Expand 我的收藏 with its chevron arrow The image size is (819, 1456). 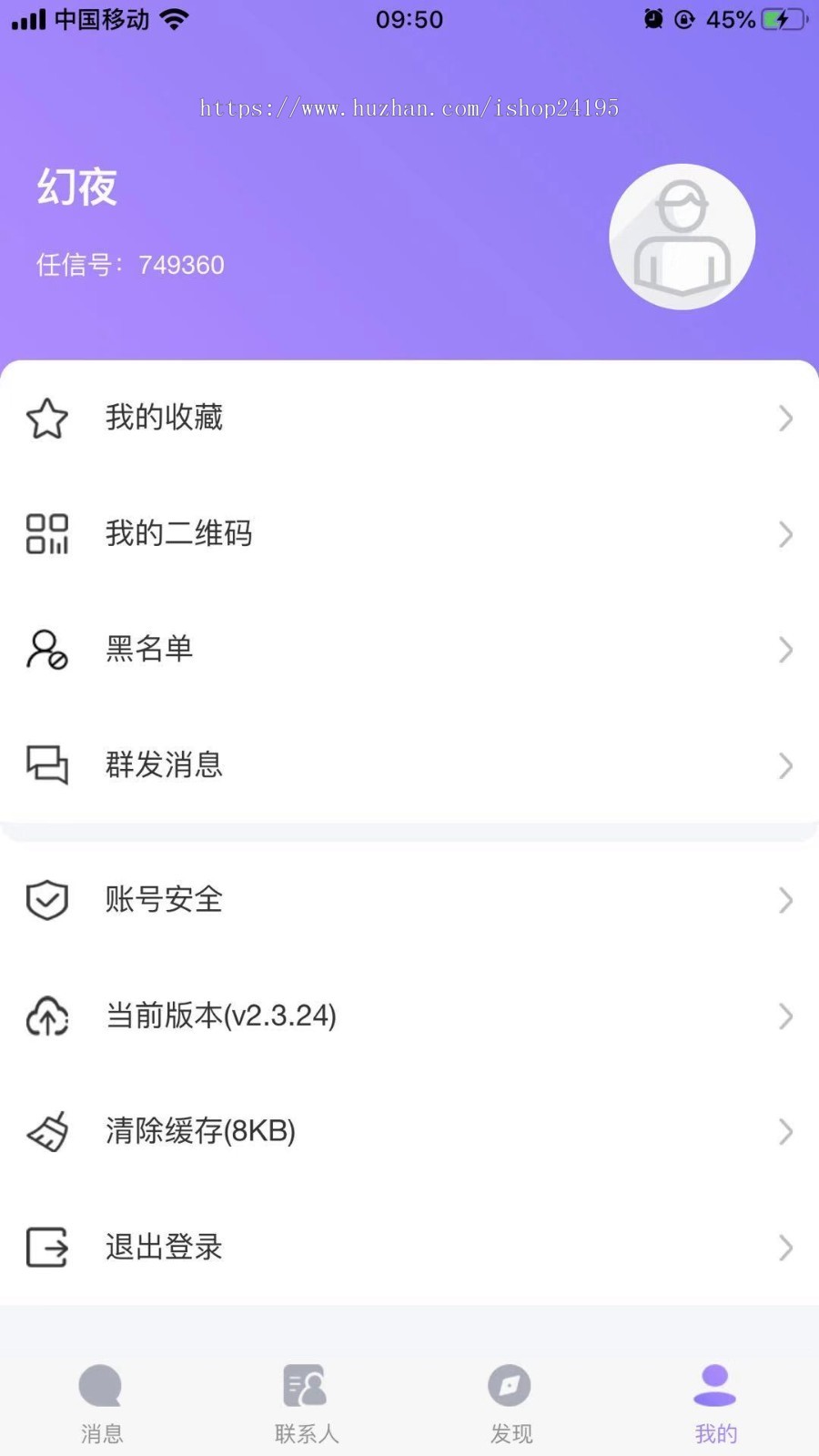point(784,419)
